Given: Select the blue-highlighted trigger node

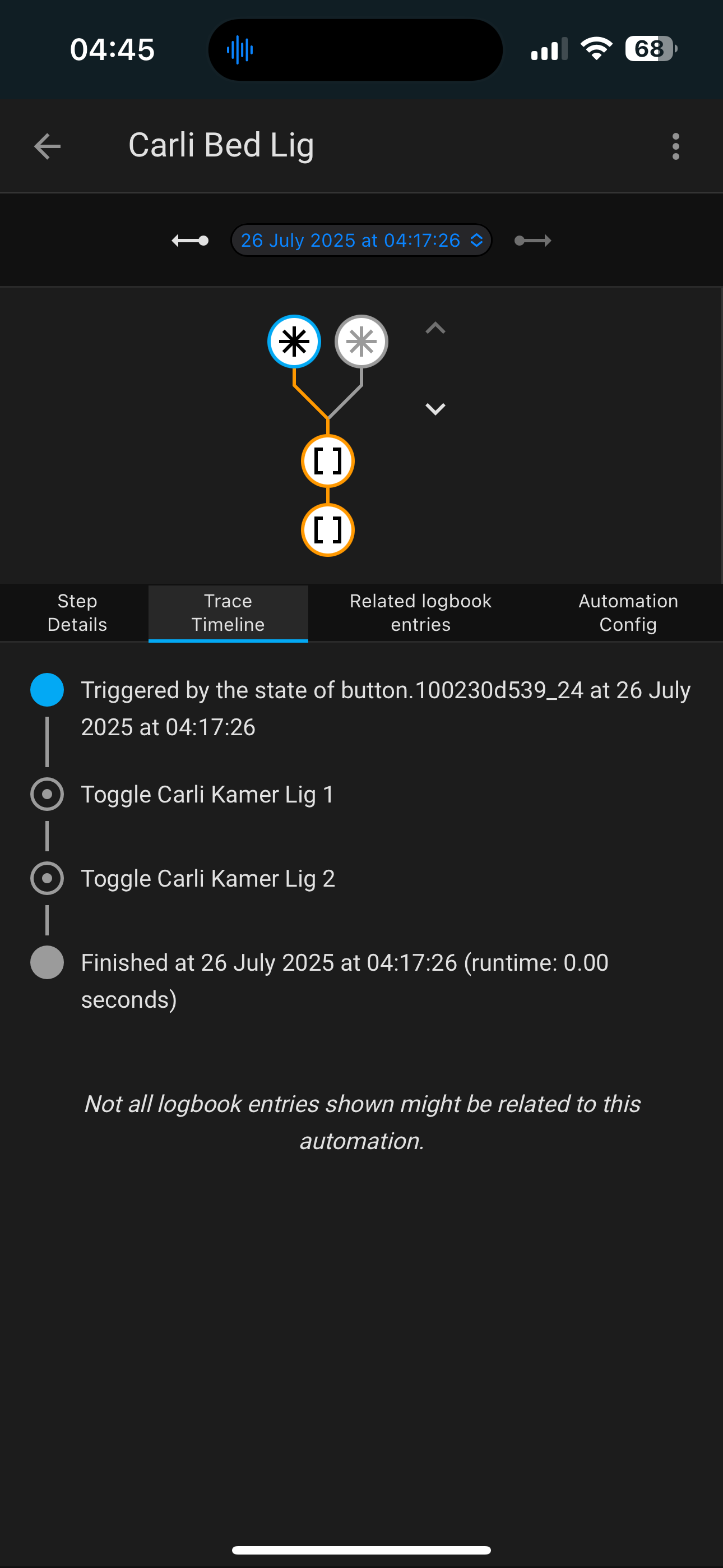Looking at the screenshot, I should [x=294, y=342].
